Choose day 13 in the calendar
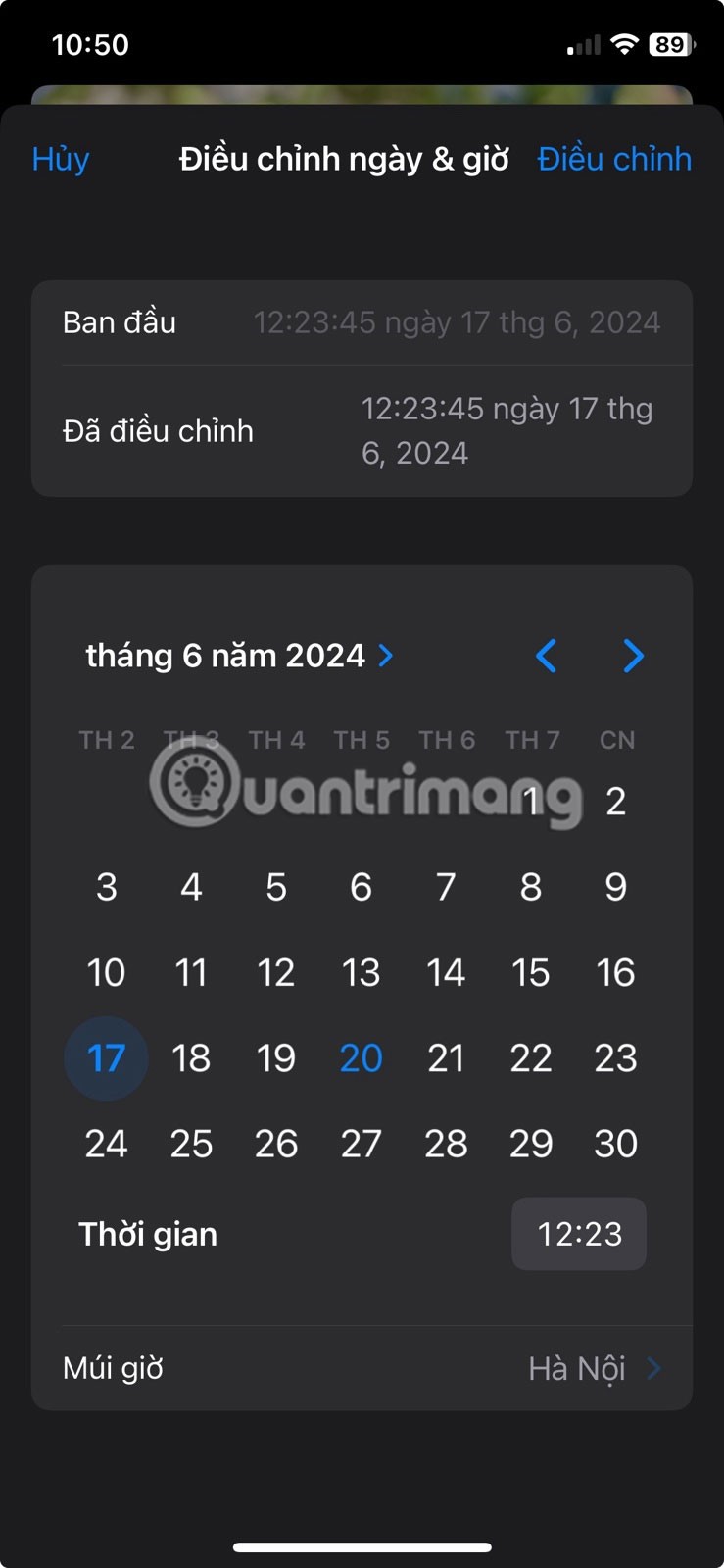724x1568 pixels. (x=361, y=973)
